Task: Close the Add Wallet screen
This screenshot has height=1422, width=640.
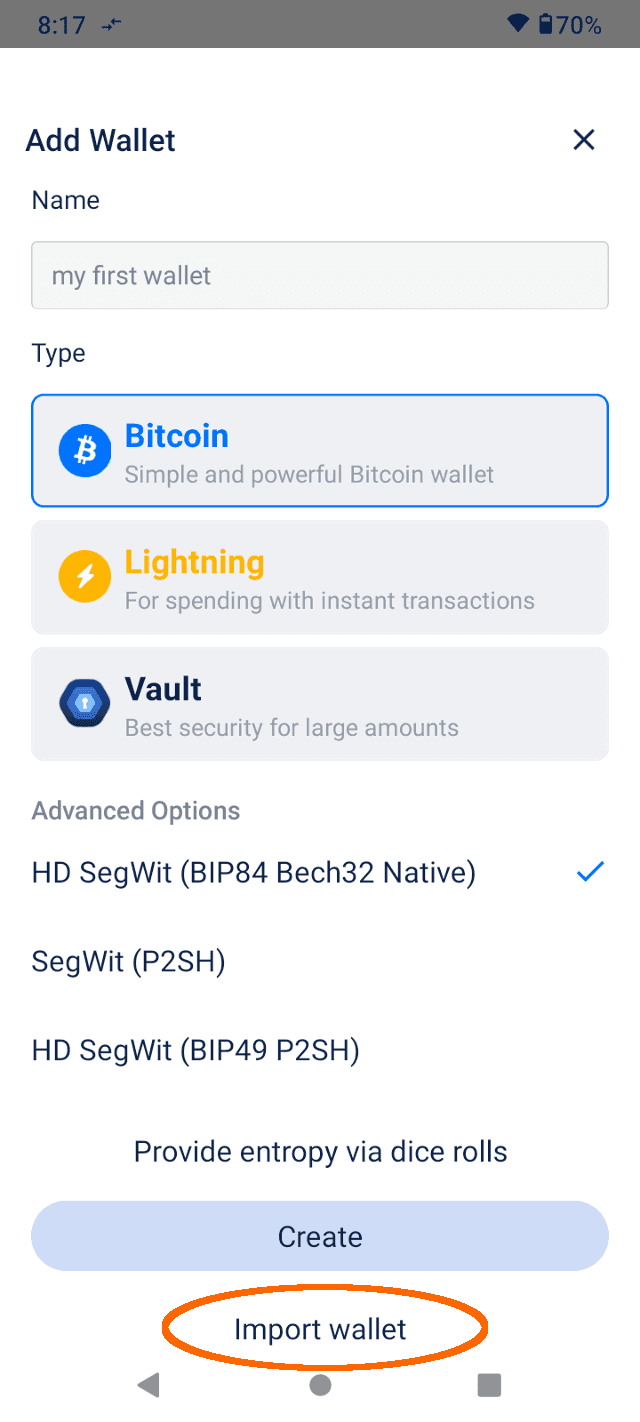Action: click(584, 140)
